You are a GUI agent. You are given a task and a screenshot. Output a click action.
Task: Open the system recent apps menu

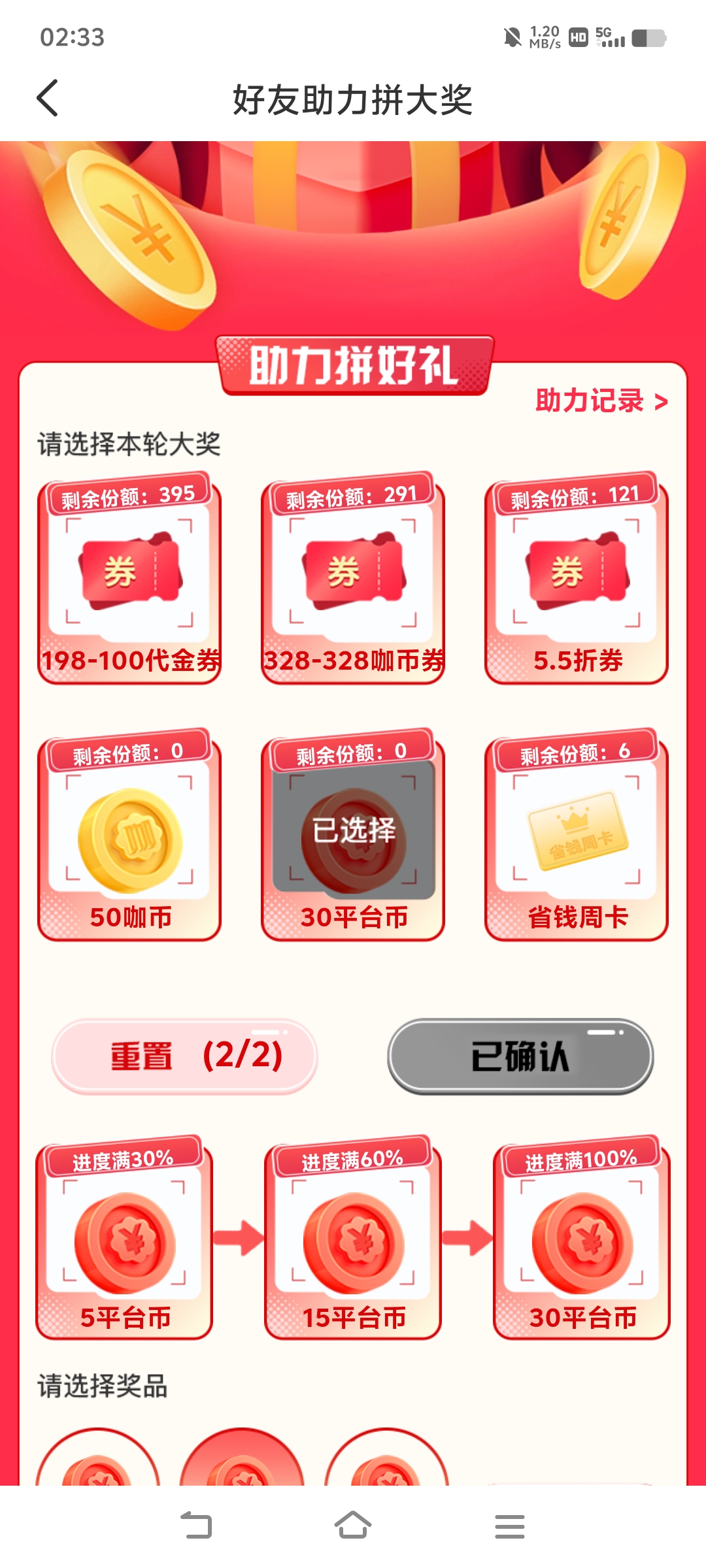point(510,1526)
